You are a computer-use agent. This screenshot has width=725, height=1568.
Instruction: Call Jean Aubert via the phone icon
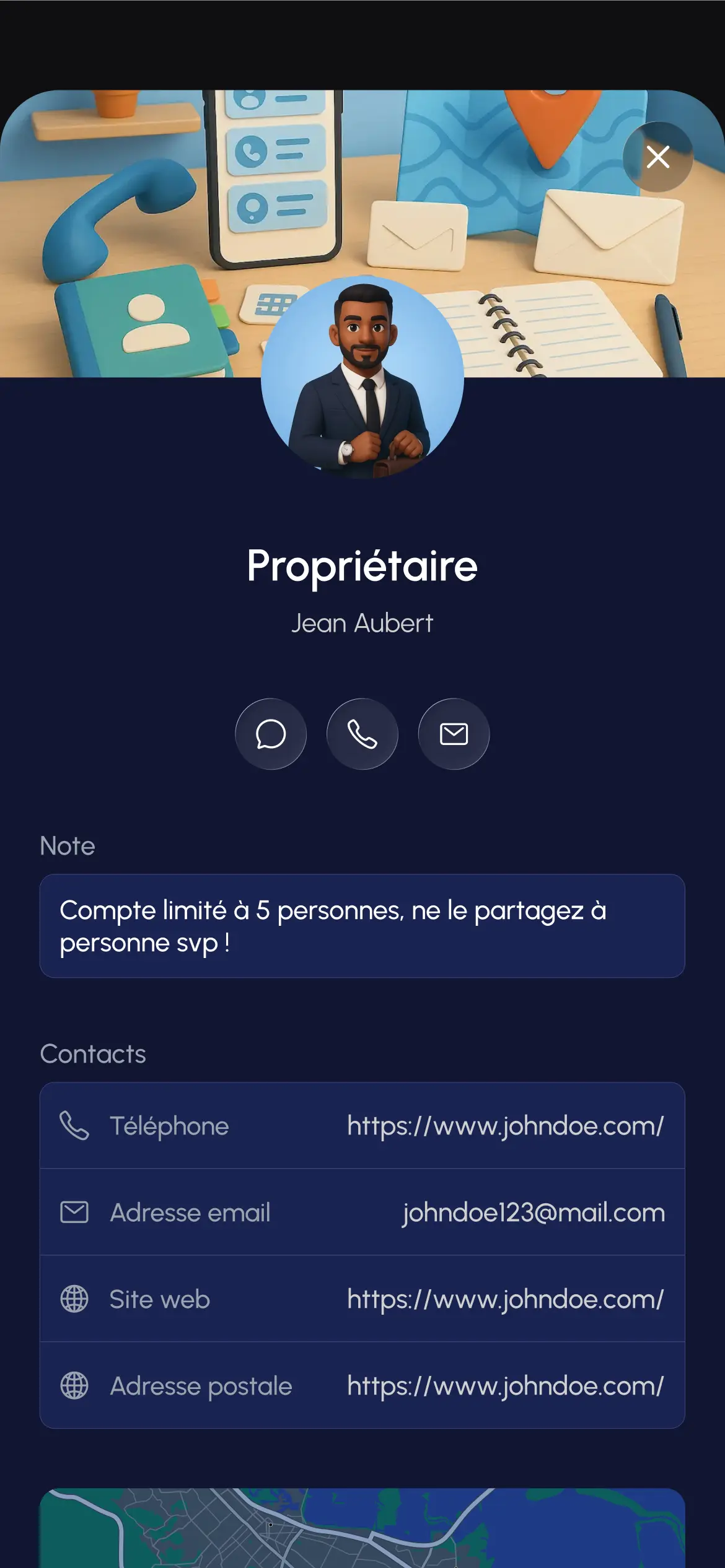click(x=362, y=734)
